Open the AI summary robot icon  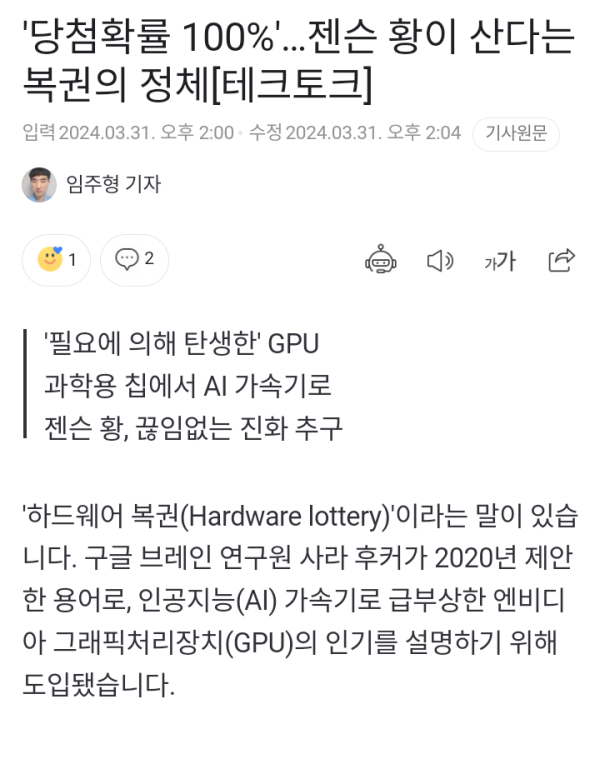click(x=380, y=261)
